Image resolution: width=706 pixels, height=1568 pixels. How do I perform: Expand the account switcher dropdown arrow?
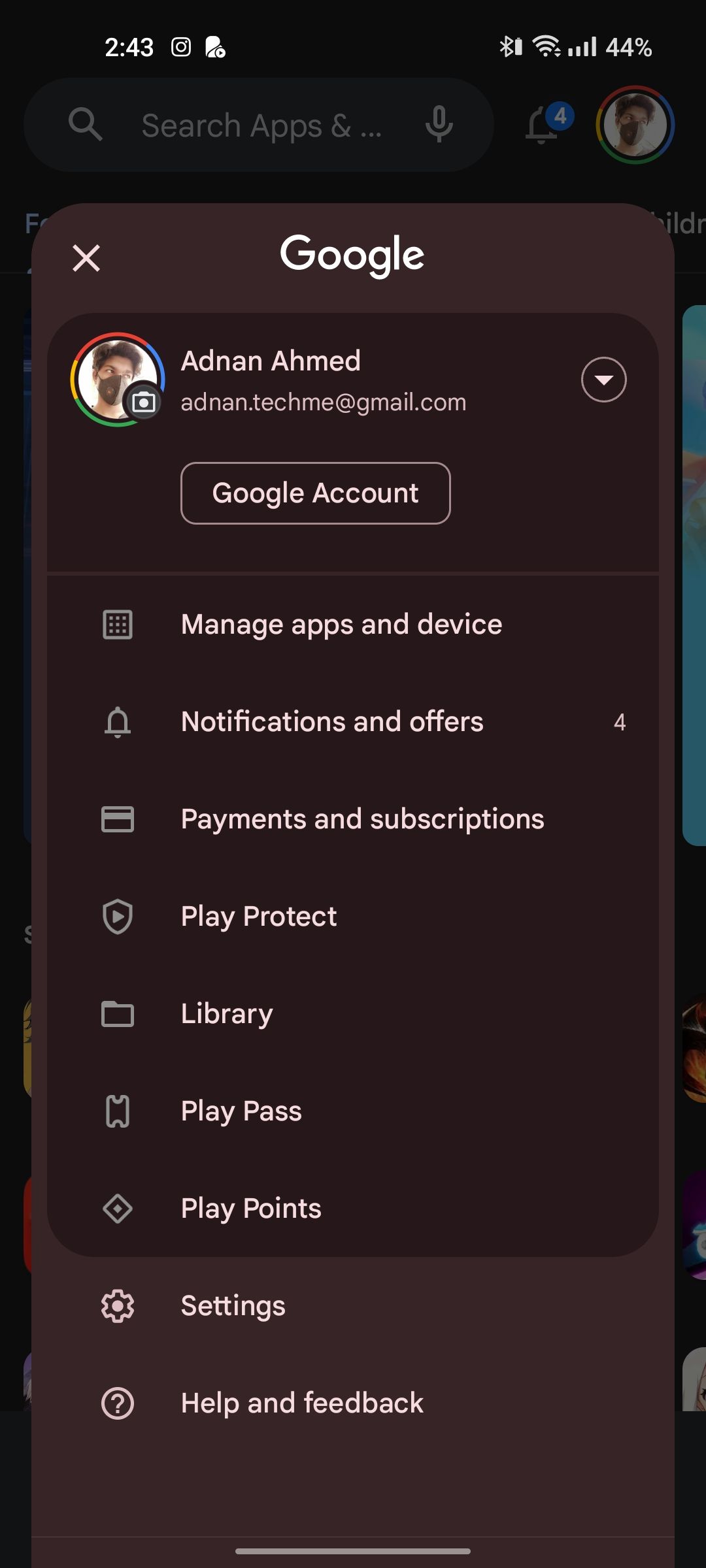(603, 380)
